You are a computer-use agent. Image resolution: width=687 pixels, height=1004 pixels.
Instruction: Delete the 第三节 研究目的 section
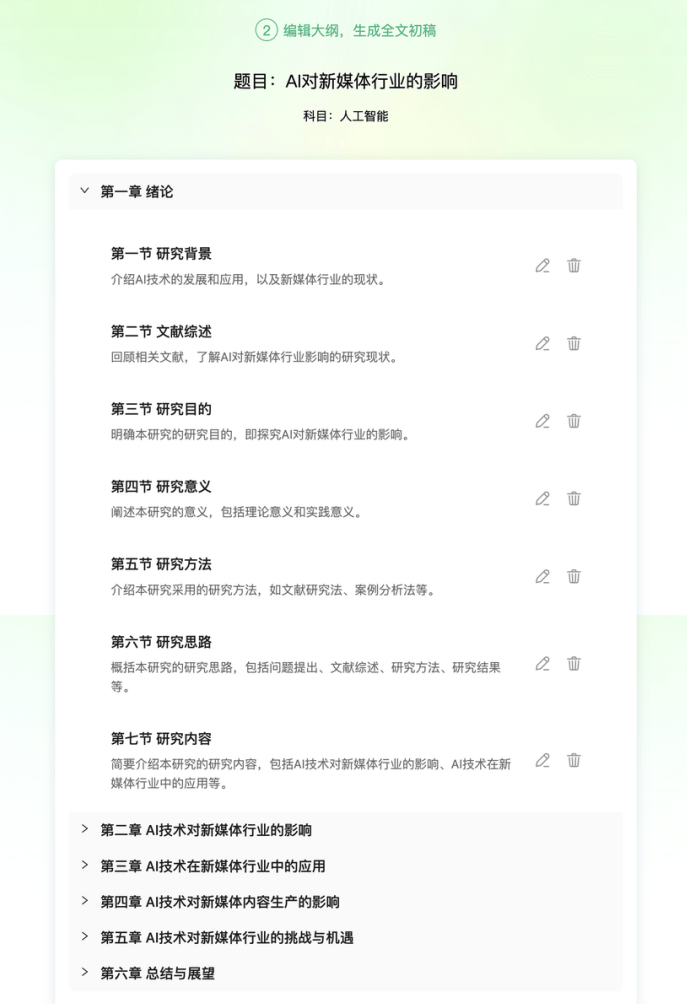coord(574,421)
